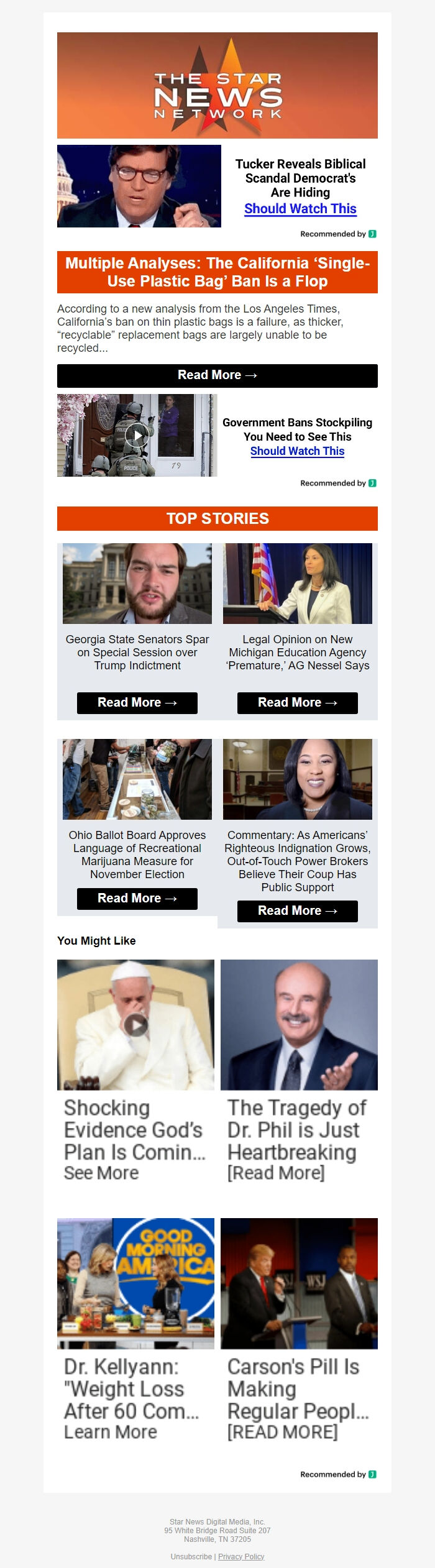Open the Tucker video thumbnail
The width and height of the screenshot is (435, 1568).
coord(139,186)
